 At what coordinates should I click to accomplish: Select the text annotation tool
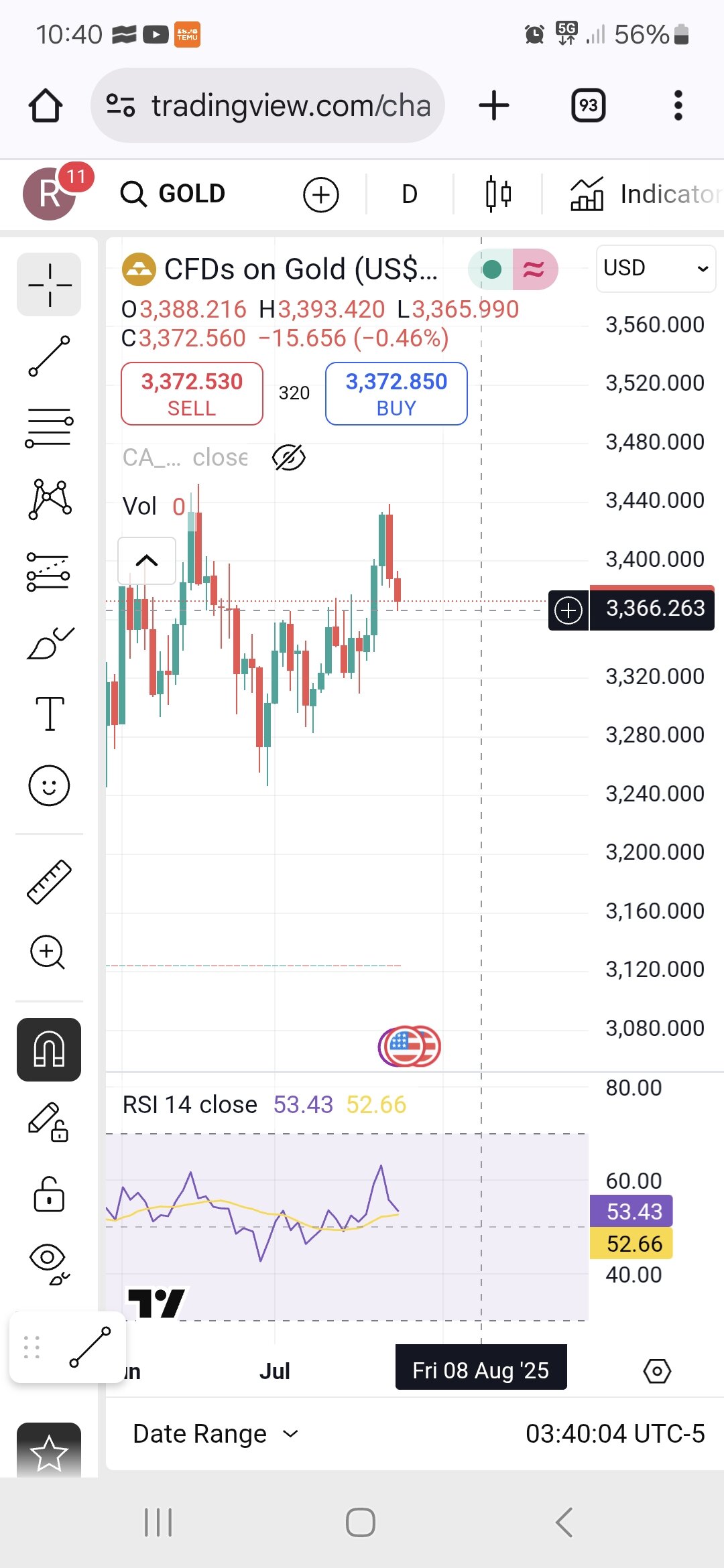point(49,714)
